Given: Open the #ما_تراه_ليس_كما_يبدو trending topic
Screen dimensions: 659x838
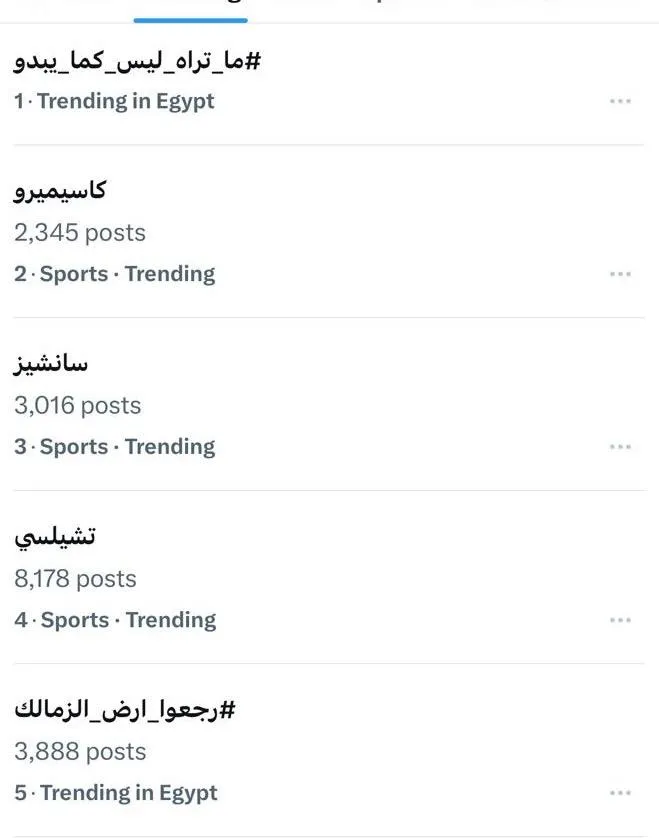Looking at the screenshot, I should tap(138, 62).
